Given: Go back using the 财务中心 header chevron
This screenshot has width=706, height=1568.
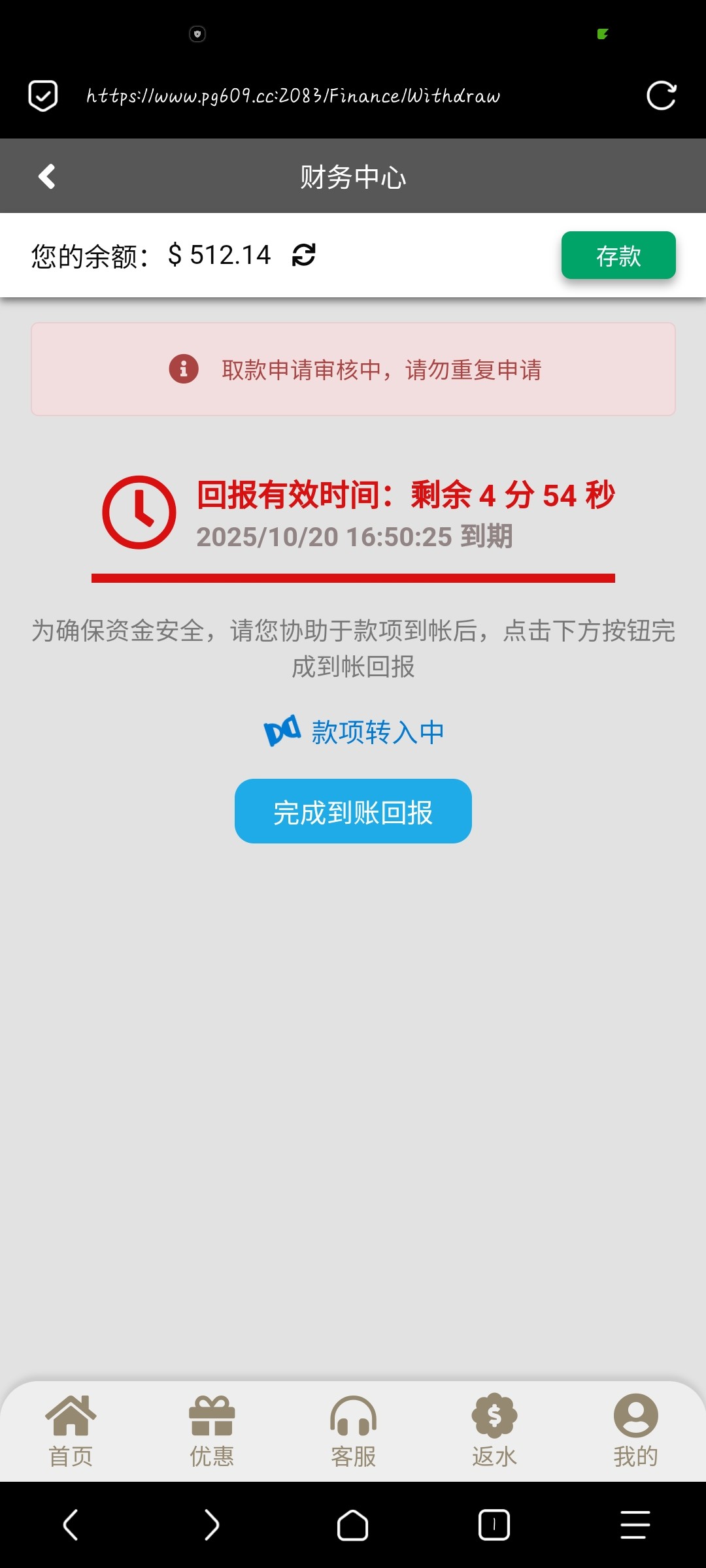Looking at the screenshot, I should [47, 176].
